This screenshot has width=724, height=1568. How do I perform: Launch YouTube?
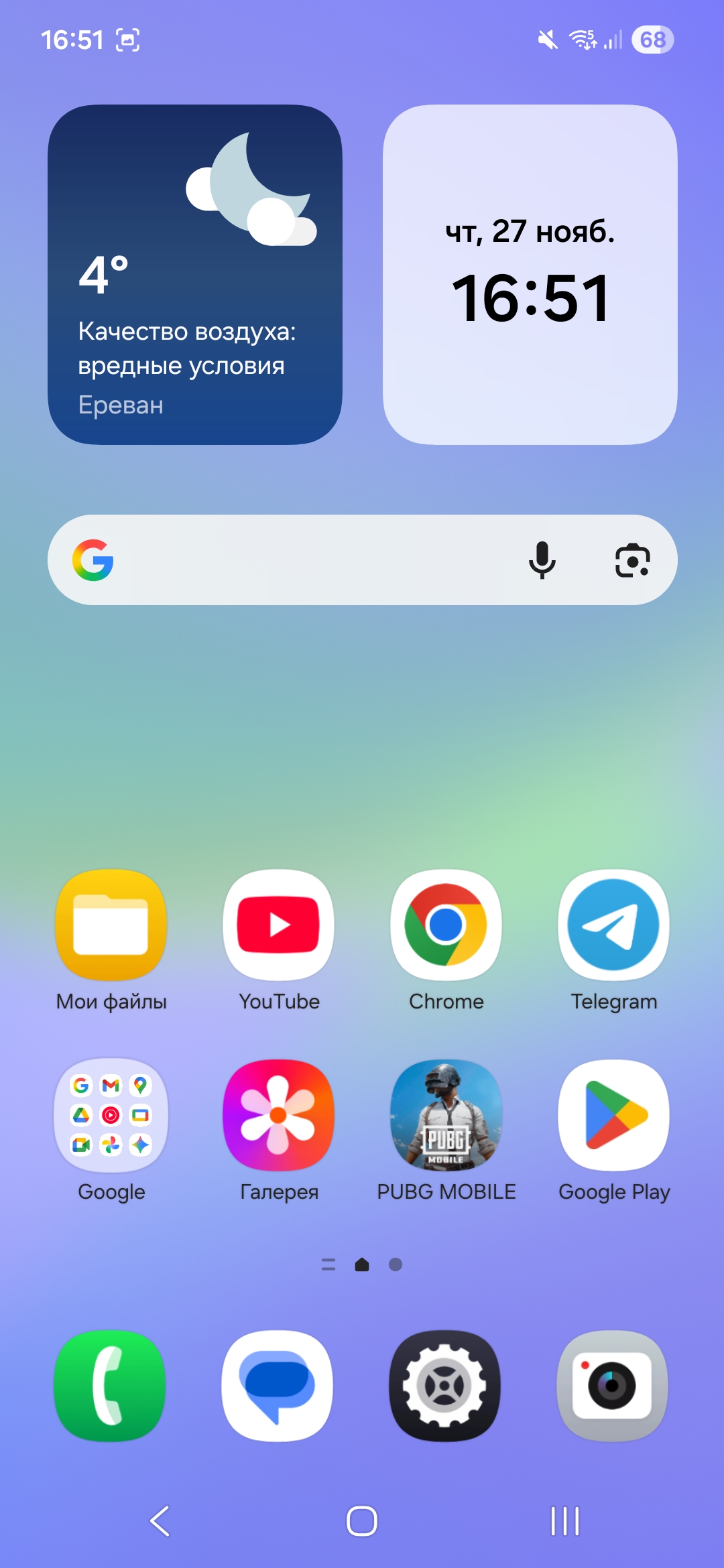279,925
